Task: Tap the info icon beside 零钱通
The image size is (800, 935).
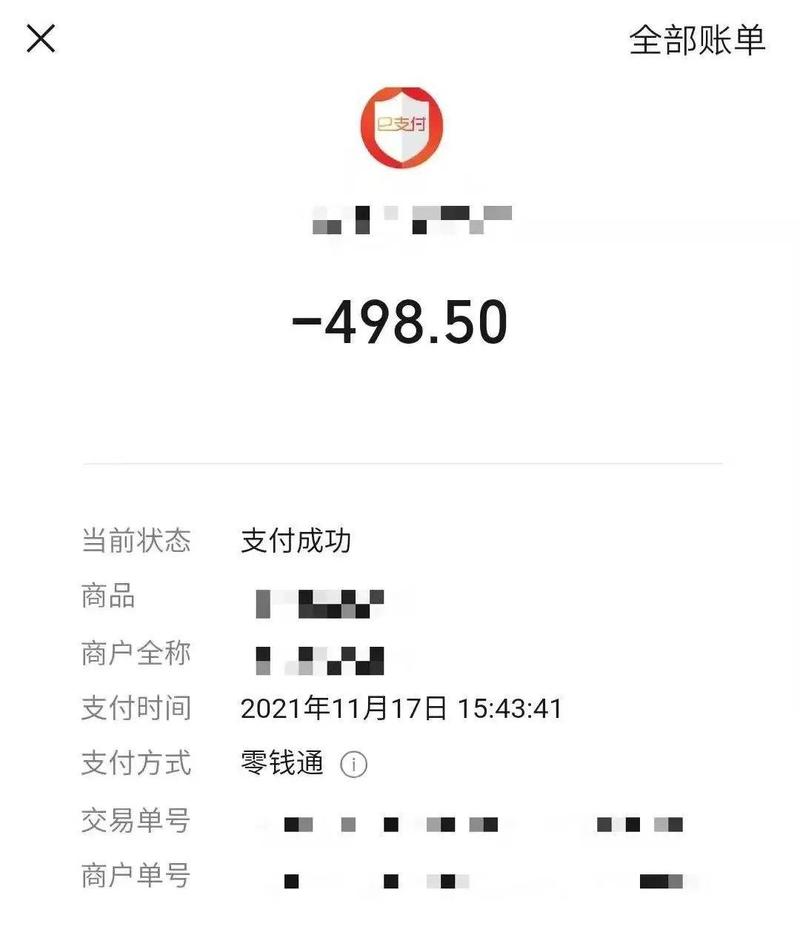Action: 354,765
